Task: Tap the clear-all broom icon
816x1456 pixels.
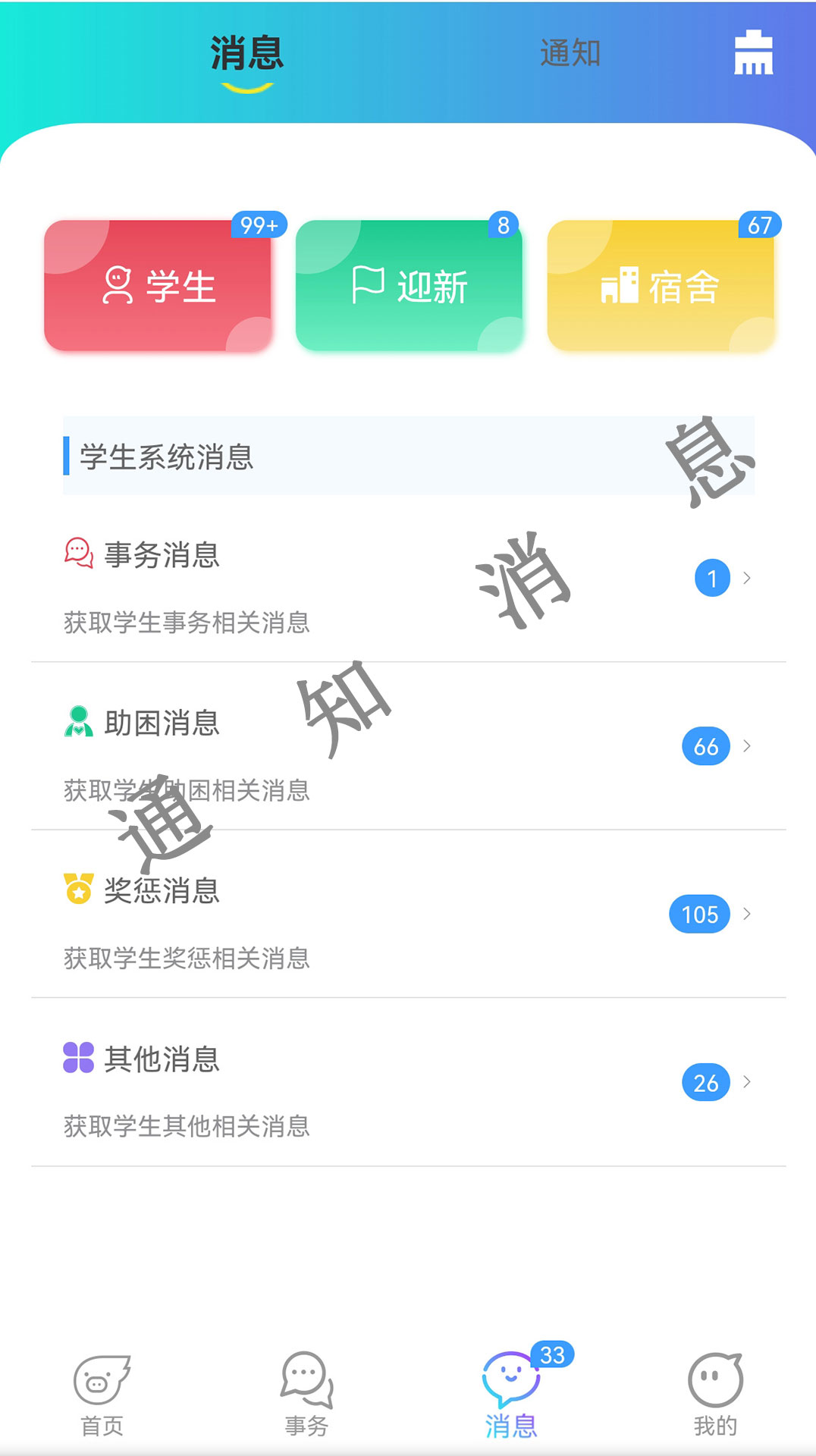Action: (x=753, y=53)
